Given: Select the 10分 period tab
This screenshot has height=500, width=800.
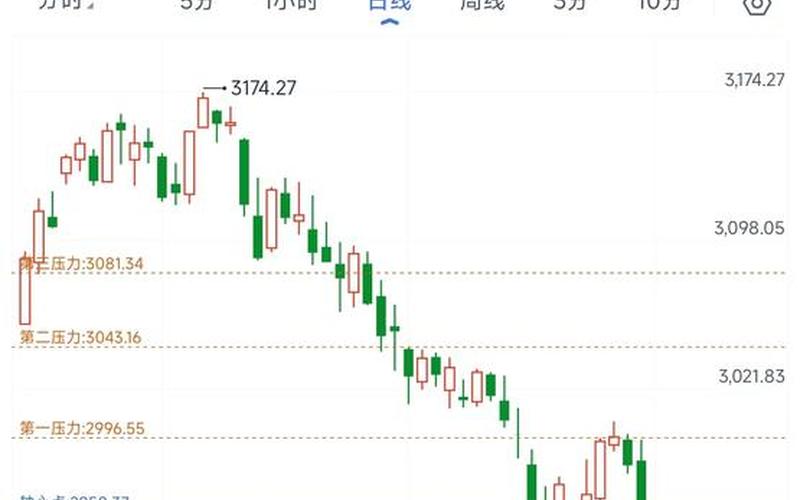Looking at the screenshot, I should coord(657,5).
